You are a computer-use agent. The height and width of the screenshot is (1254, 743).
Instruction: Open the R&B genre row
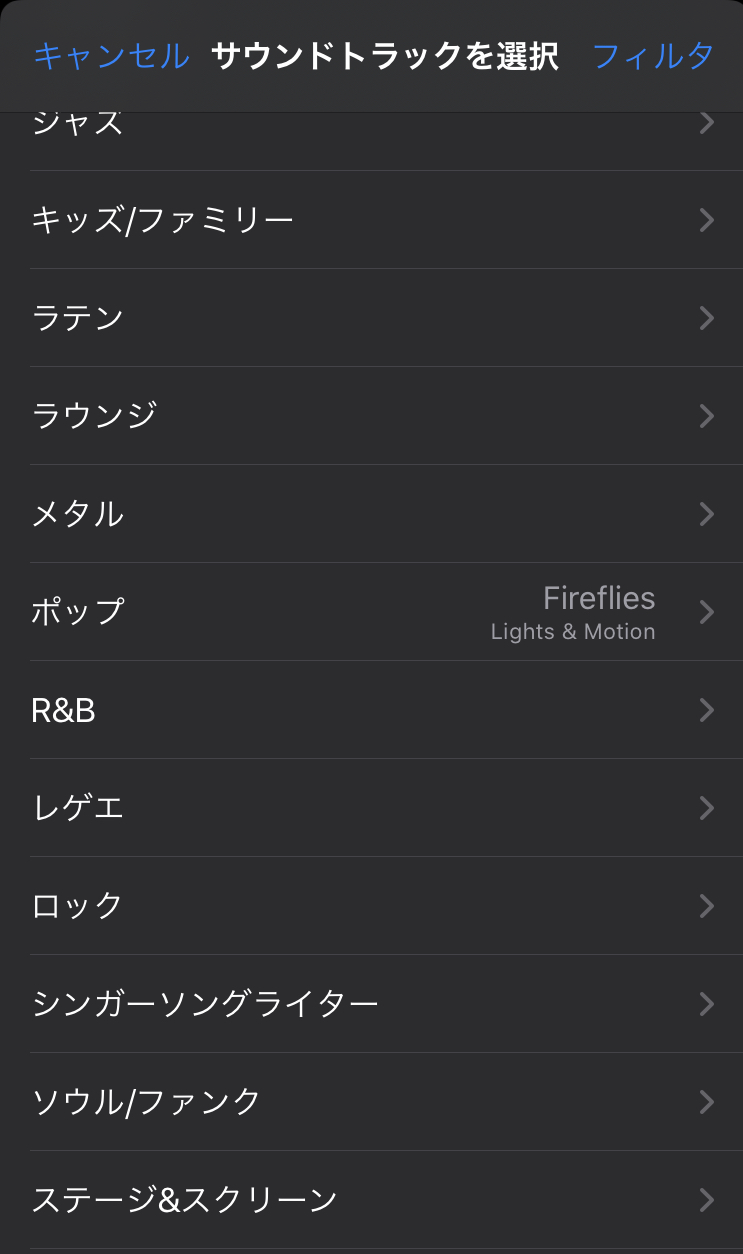click(x=371, y=709)
